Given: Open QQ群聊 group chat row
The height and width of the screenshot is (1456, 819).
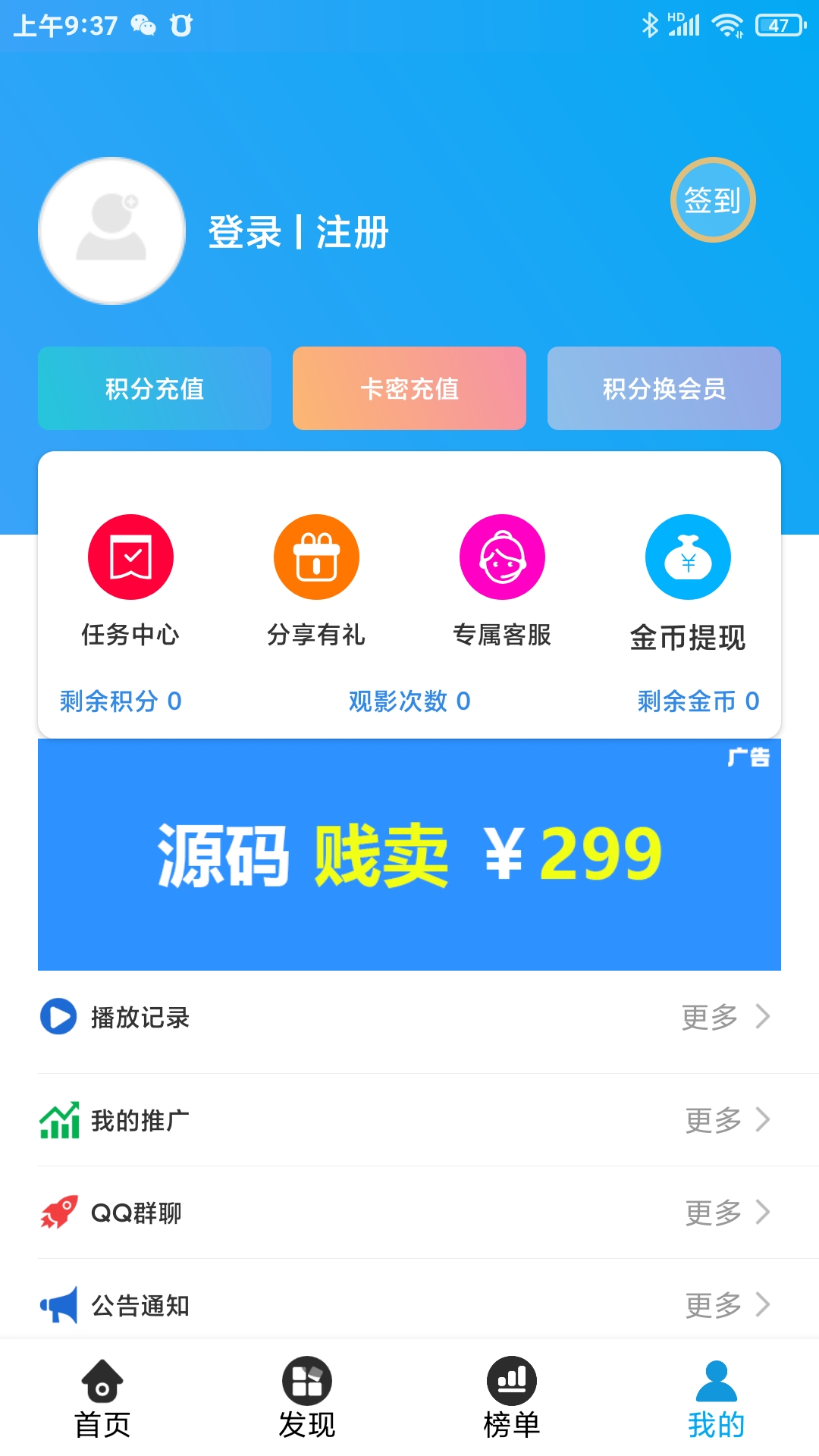Looking at the screenshot, I should pyautogui.click(x=409, y=1213).
